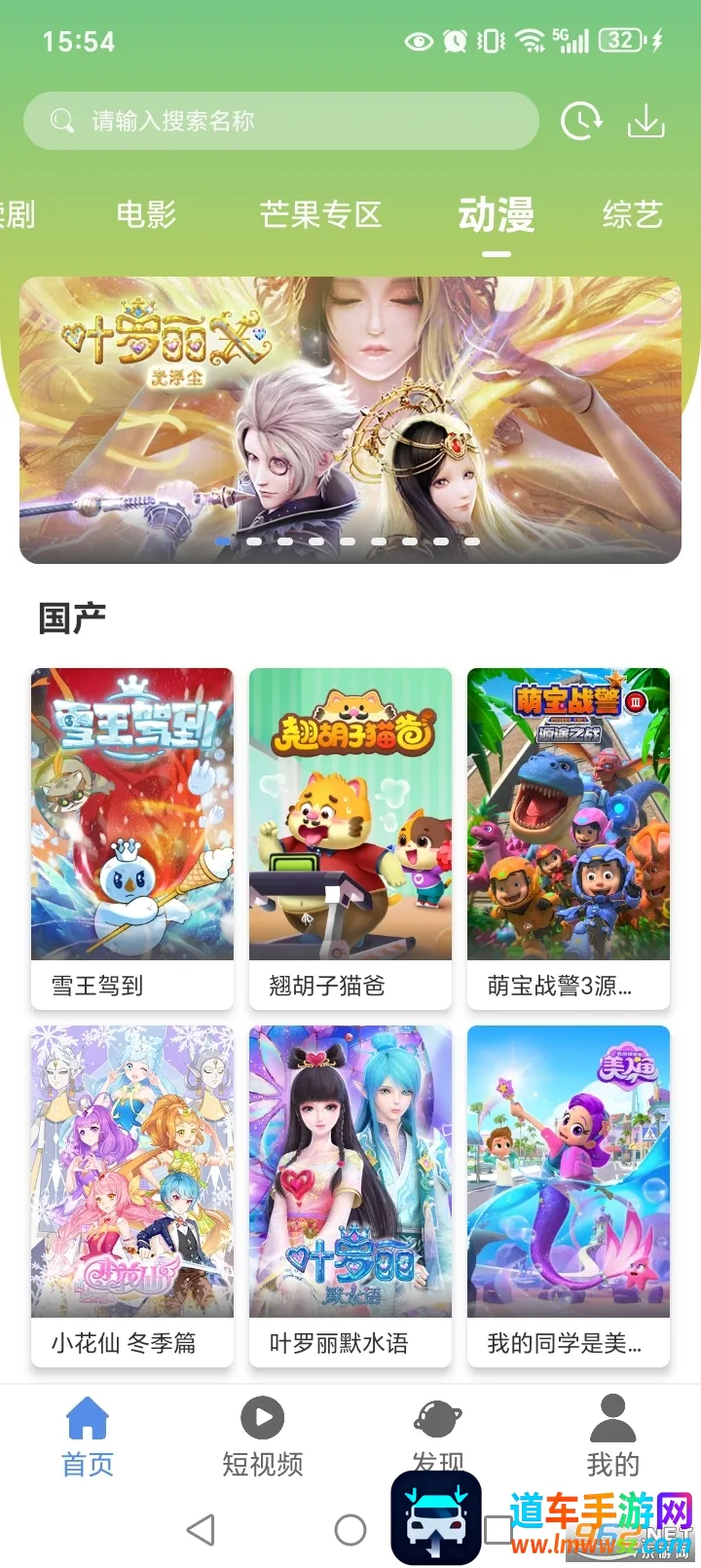Open the downloads icon
The image size is (701, 1568).
point(646,121)
